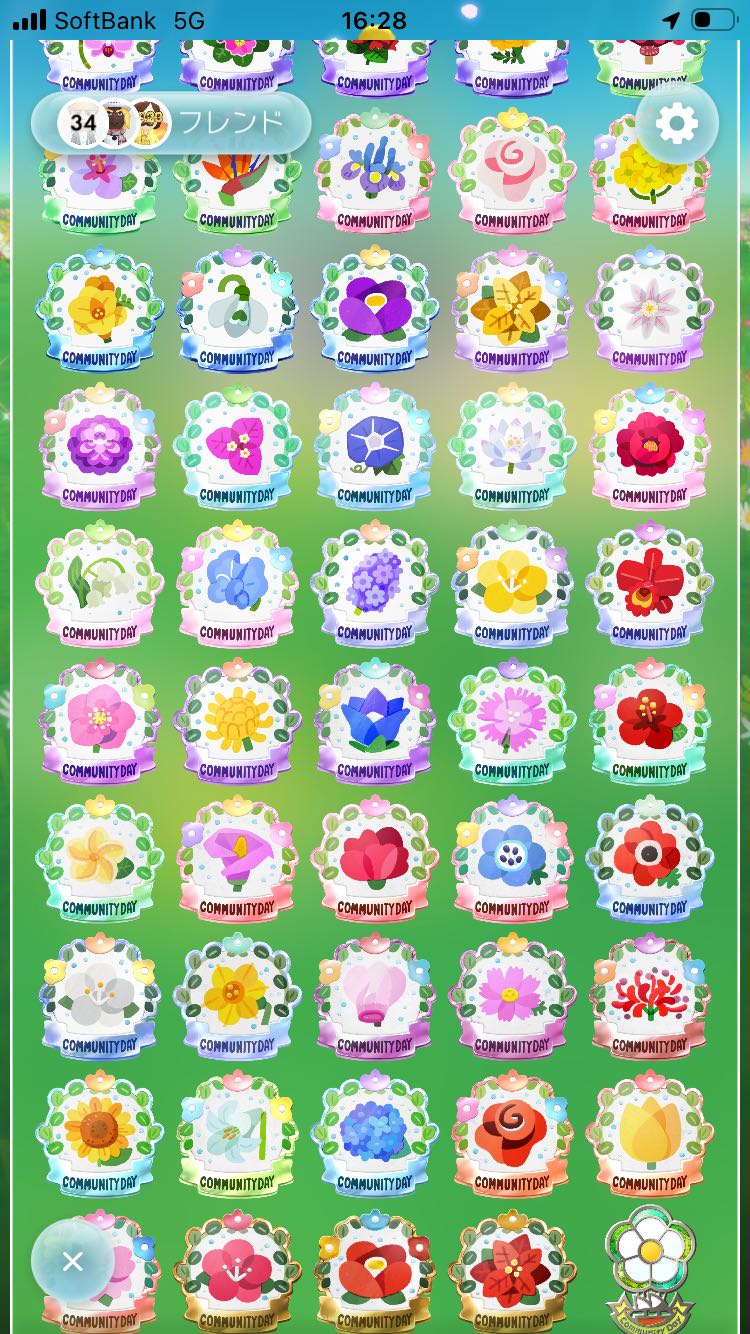Open the friends list button
The height and width of the screenshot is (1334, 750).
(172, 123)
